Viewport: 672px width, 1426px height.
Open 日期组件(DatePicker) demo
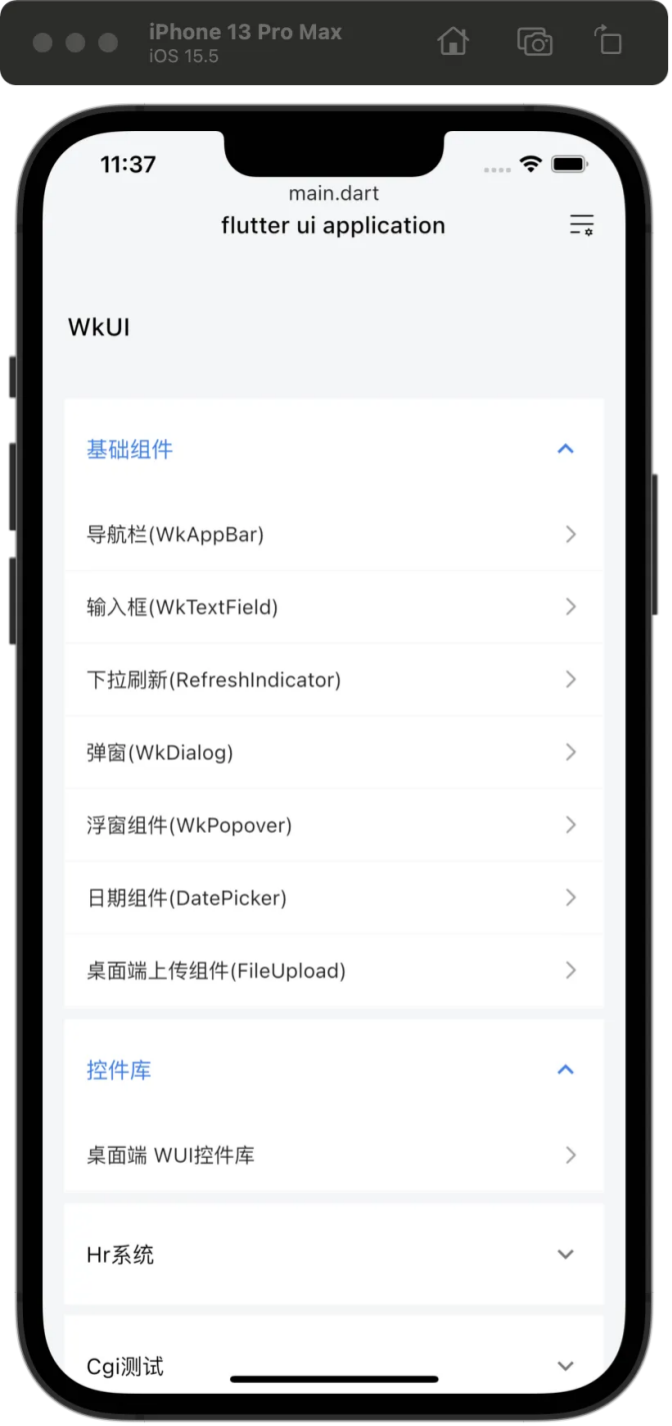coord(334,898)
